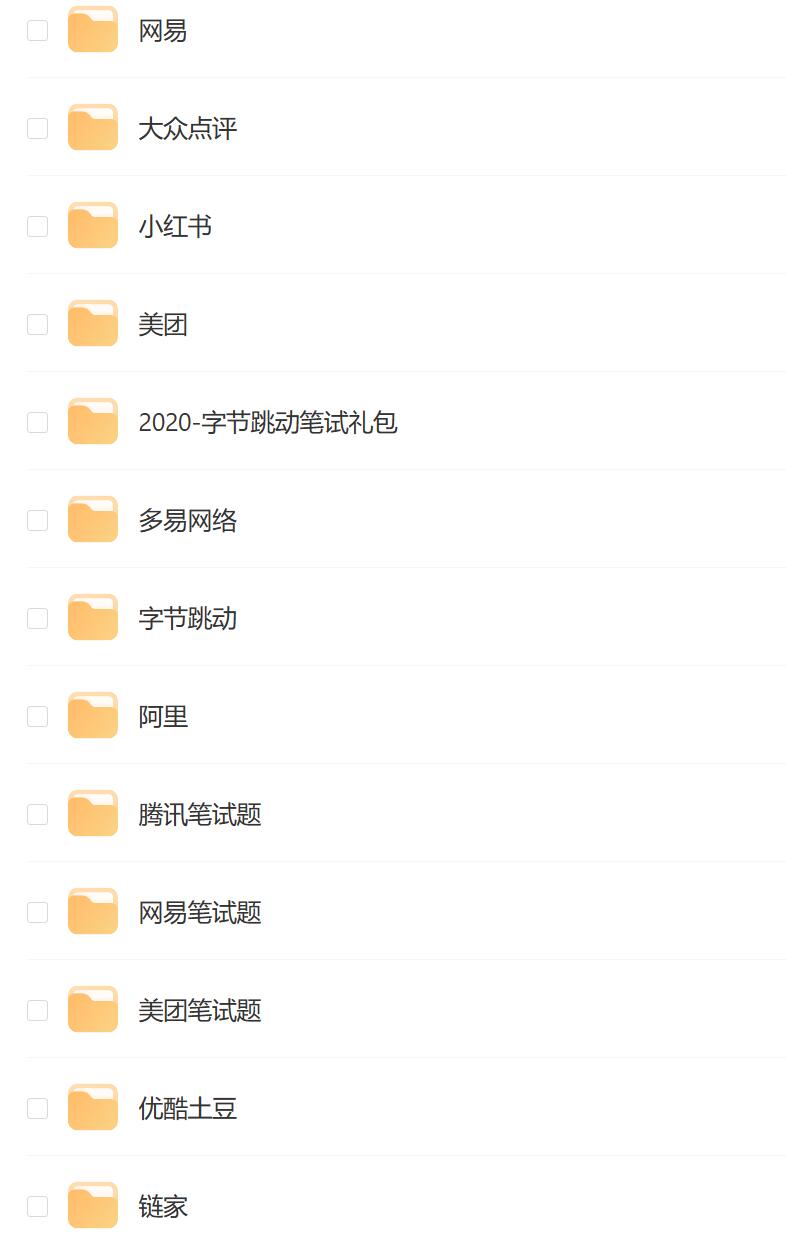Click the 阿里 folder icon
This screenshot has width=786, height=1250.
[91, 717]
